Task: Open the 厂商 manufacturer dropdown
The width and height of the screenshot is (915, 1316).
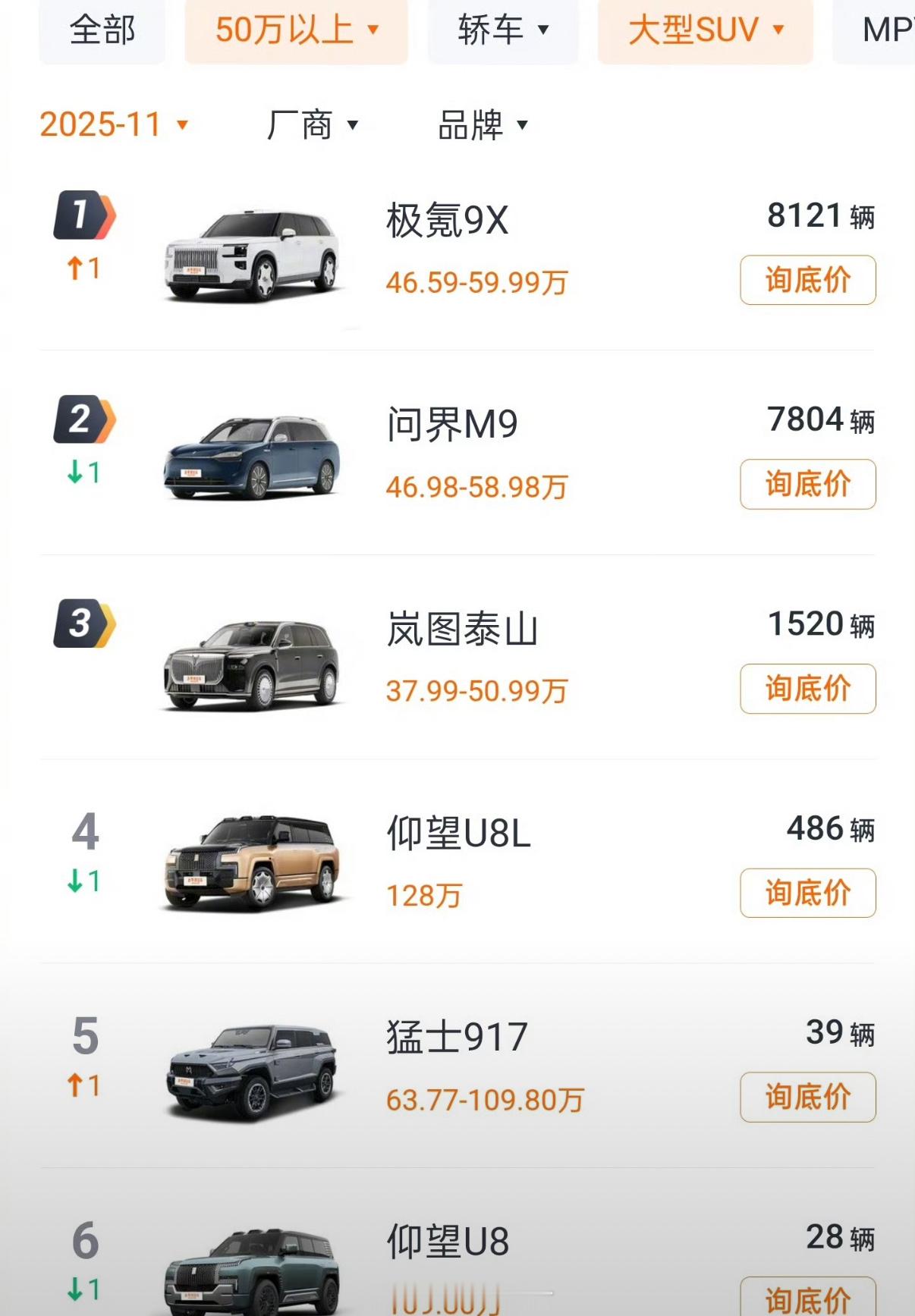Action: tap(310, 125)
